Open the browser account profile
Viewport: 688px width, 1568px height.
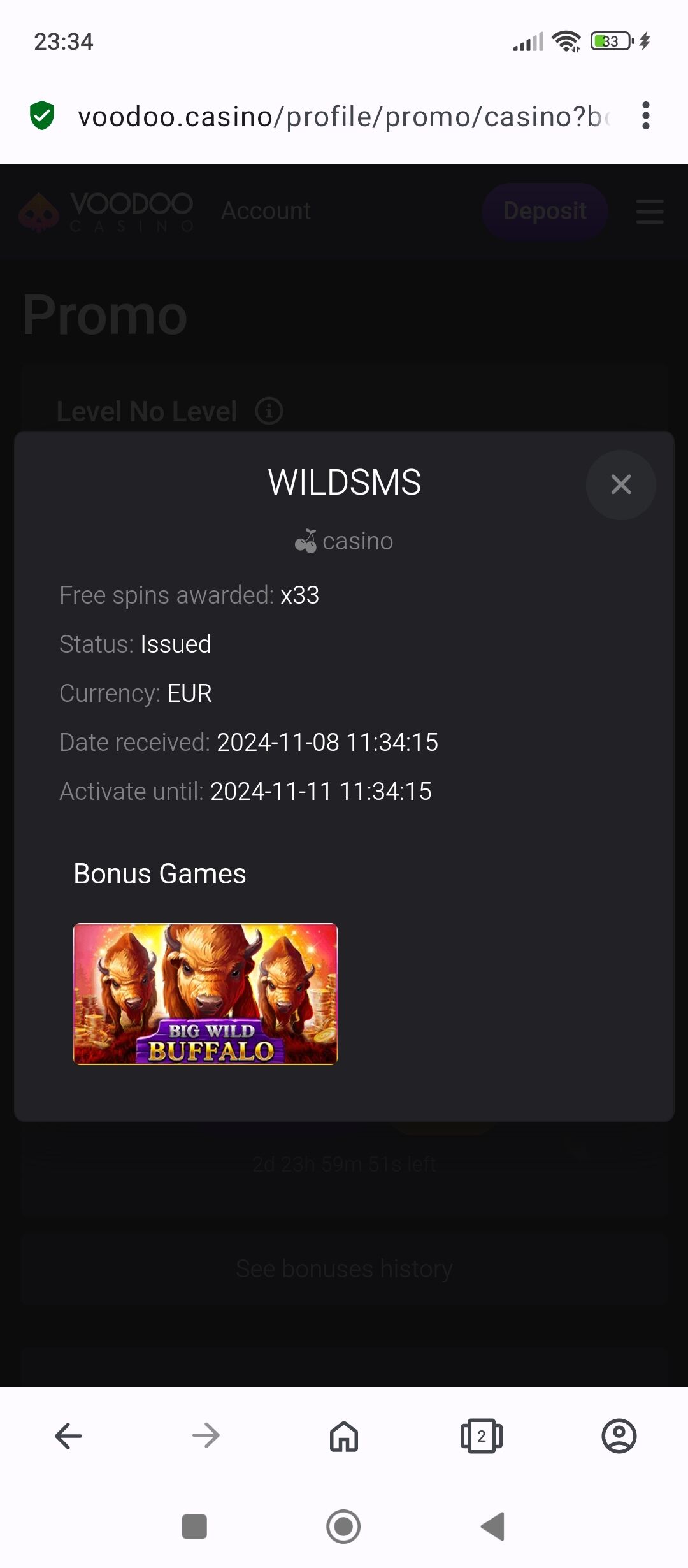click(x=619, y=1435)
